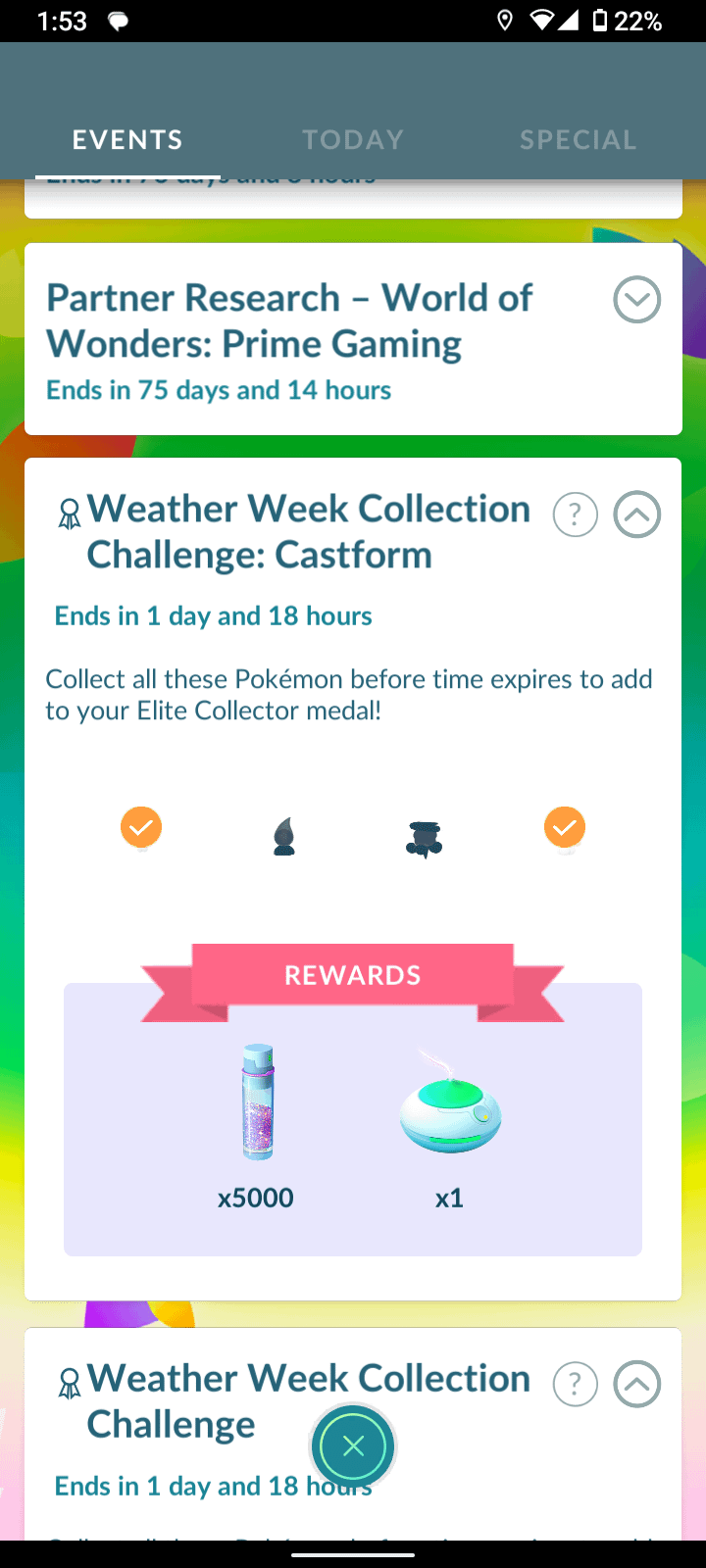Close the events screen with X button

click(353, 1446)
